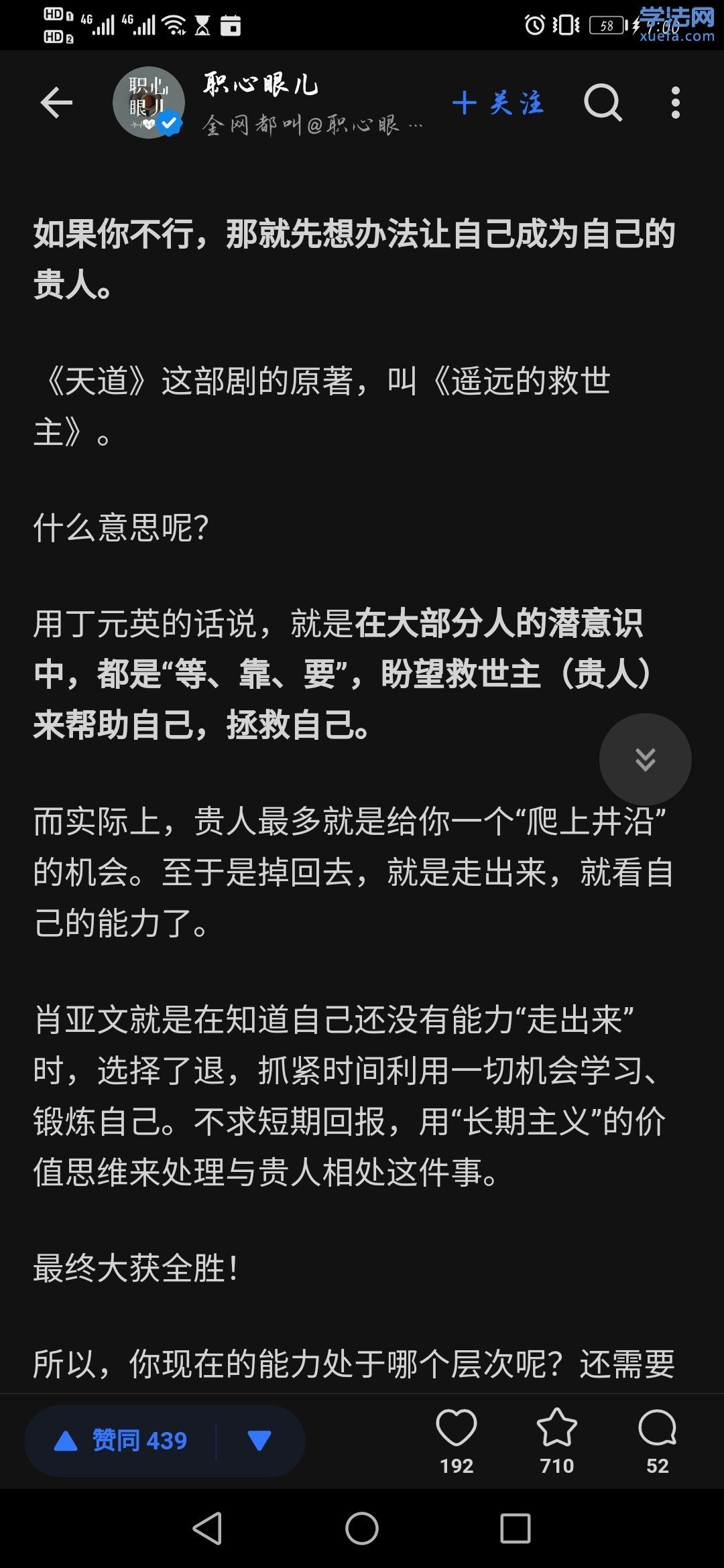Return to home via system home button
The width and height of the screenshot is (724, 1568).
coord(362,1528)
